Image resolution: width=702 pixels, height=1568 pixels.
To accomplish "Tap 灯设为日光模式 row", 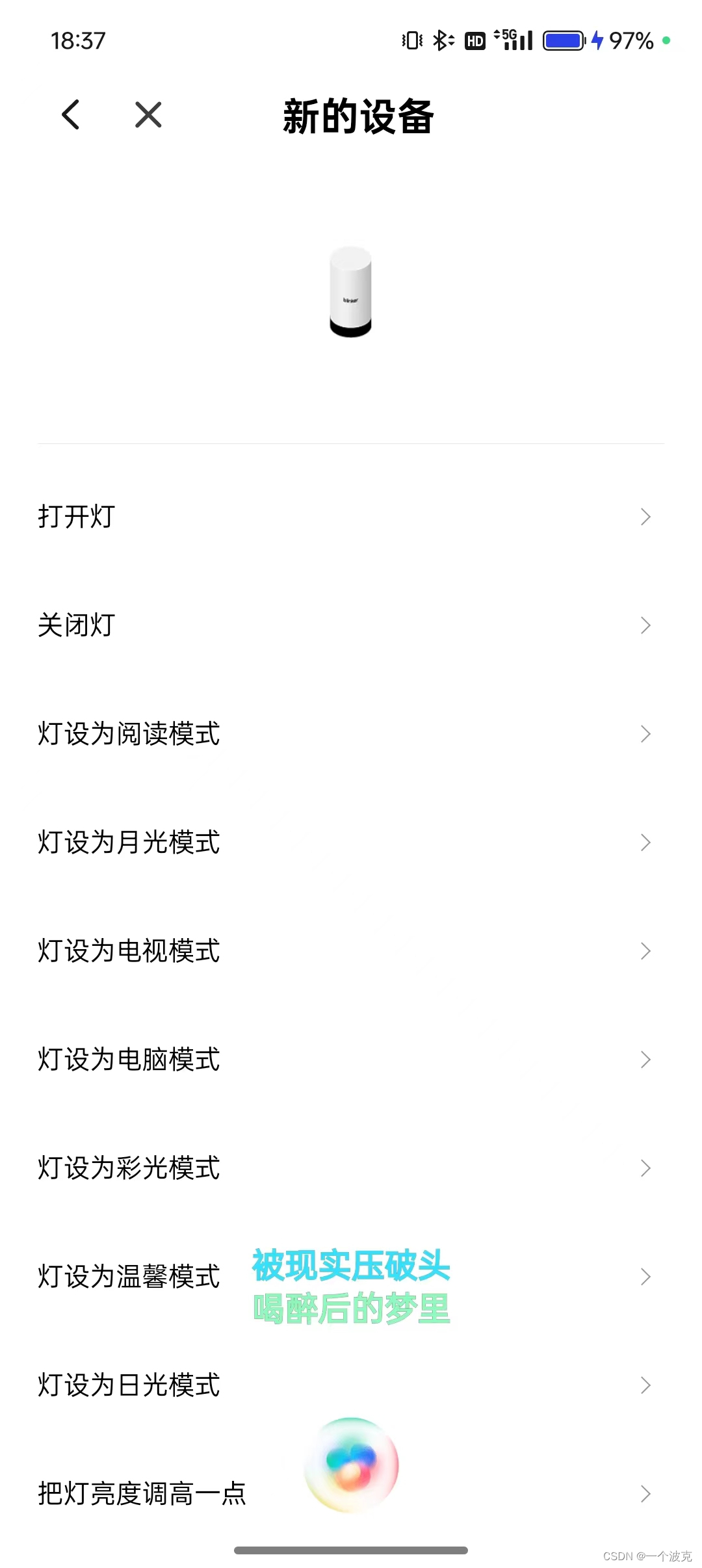I will [351, 1385].
